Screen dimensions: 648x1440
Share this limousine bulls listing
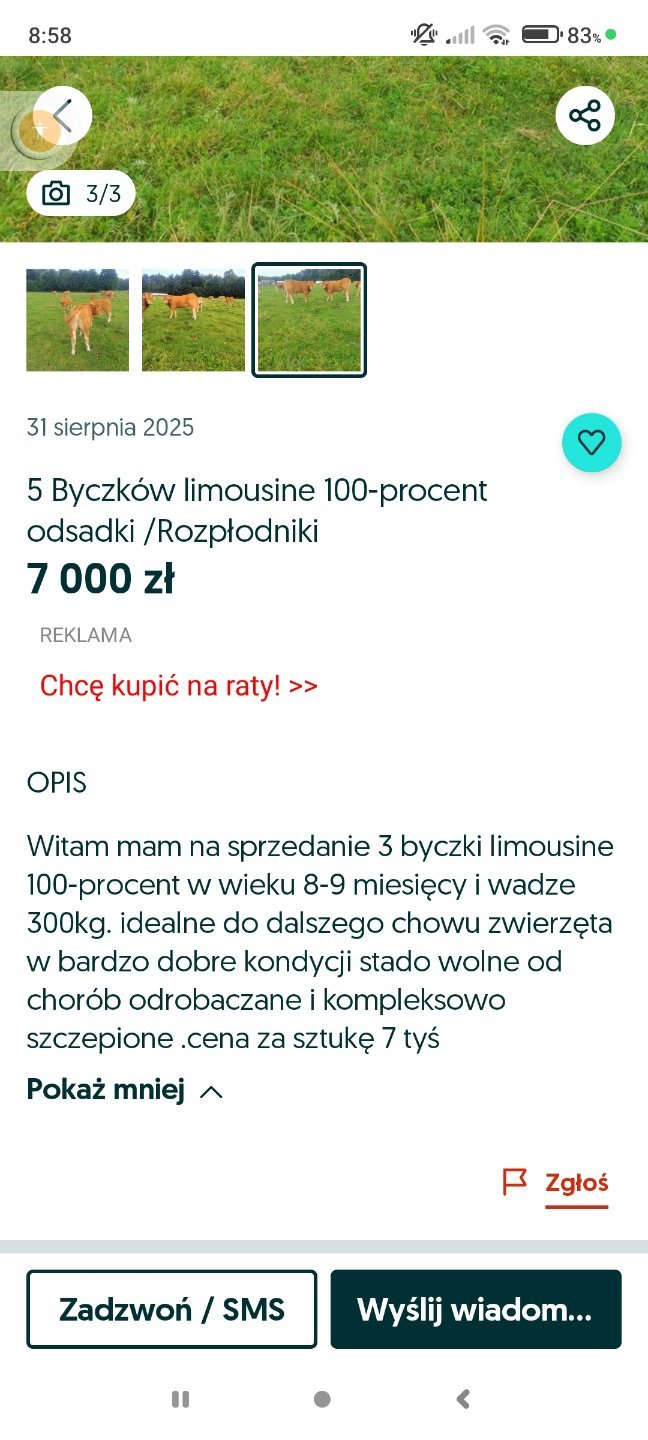(585, 115)
